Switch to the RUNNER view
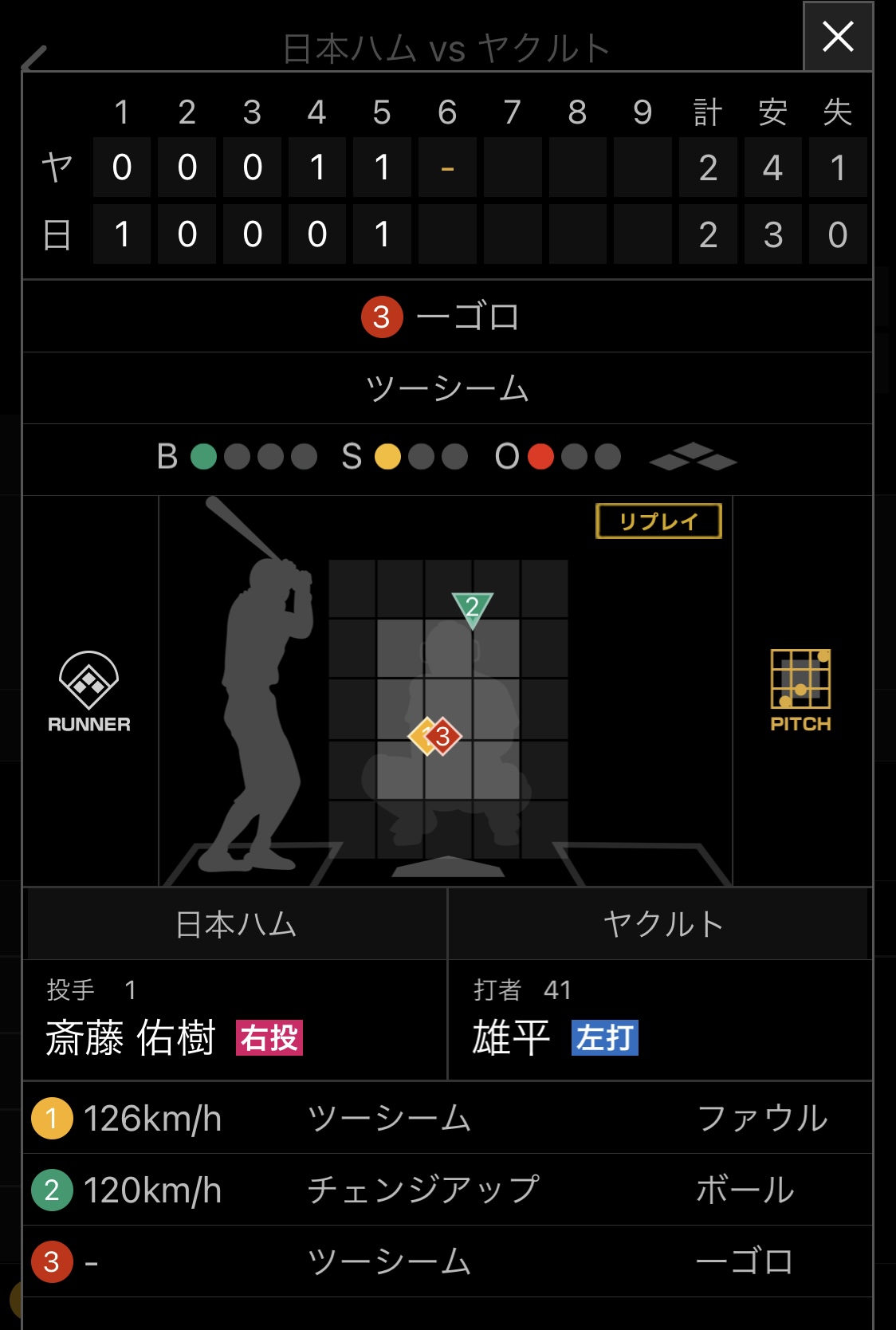The image size is (896, 1330). 88,691
